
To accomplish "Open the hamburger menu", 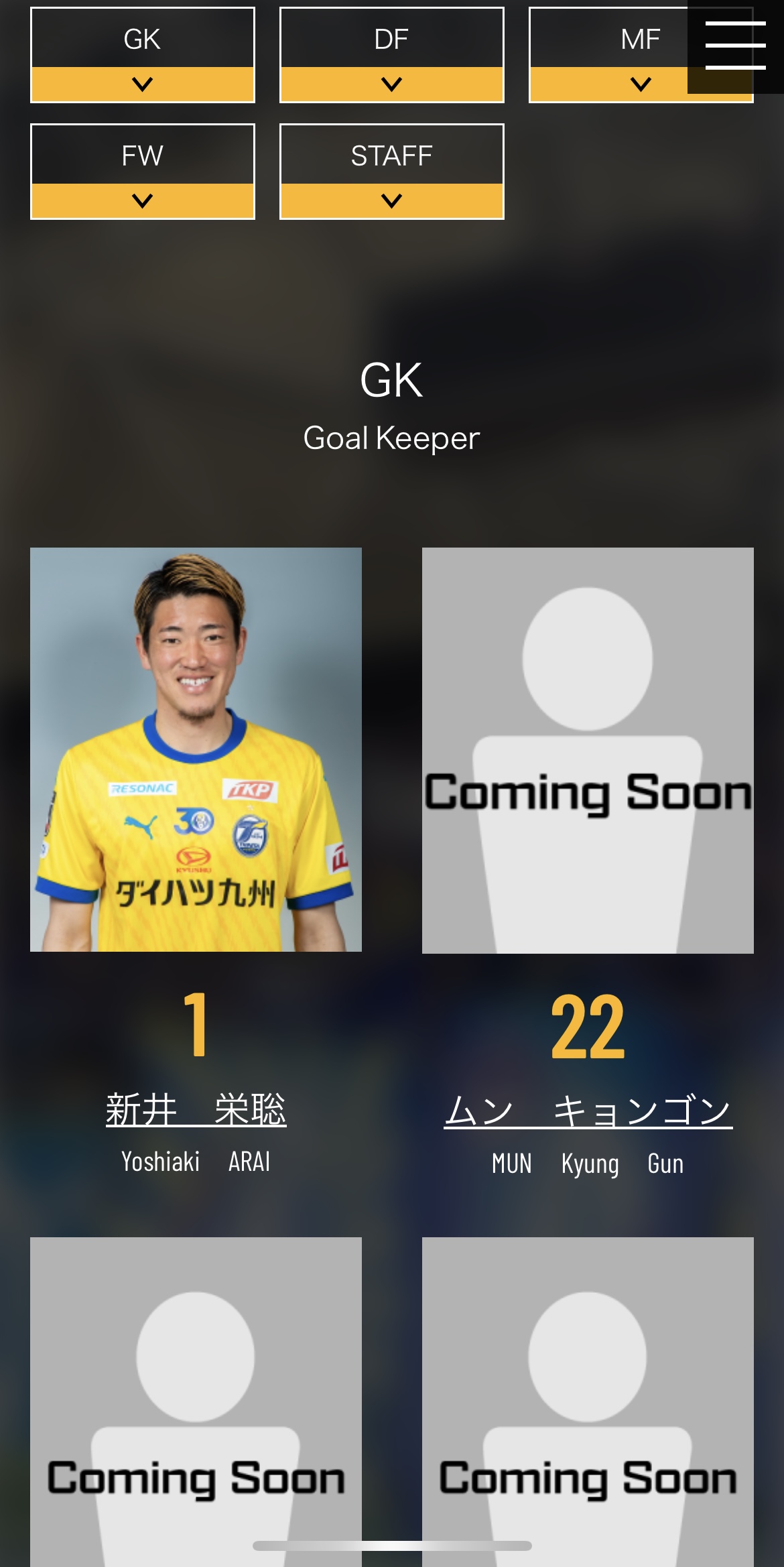I will pyautogui.click(x=735, y=46).
